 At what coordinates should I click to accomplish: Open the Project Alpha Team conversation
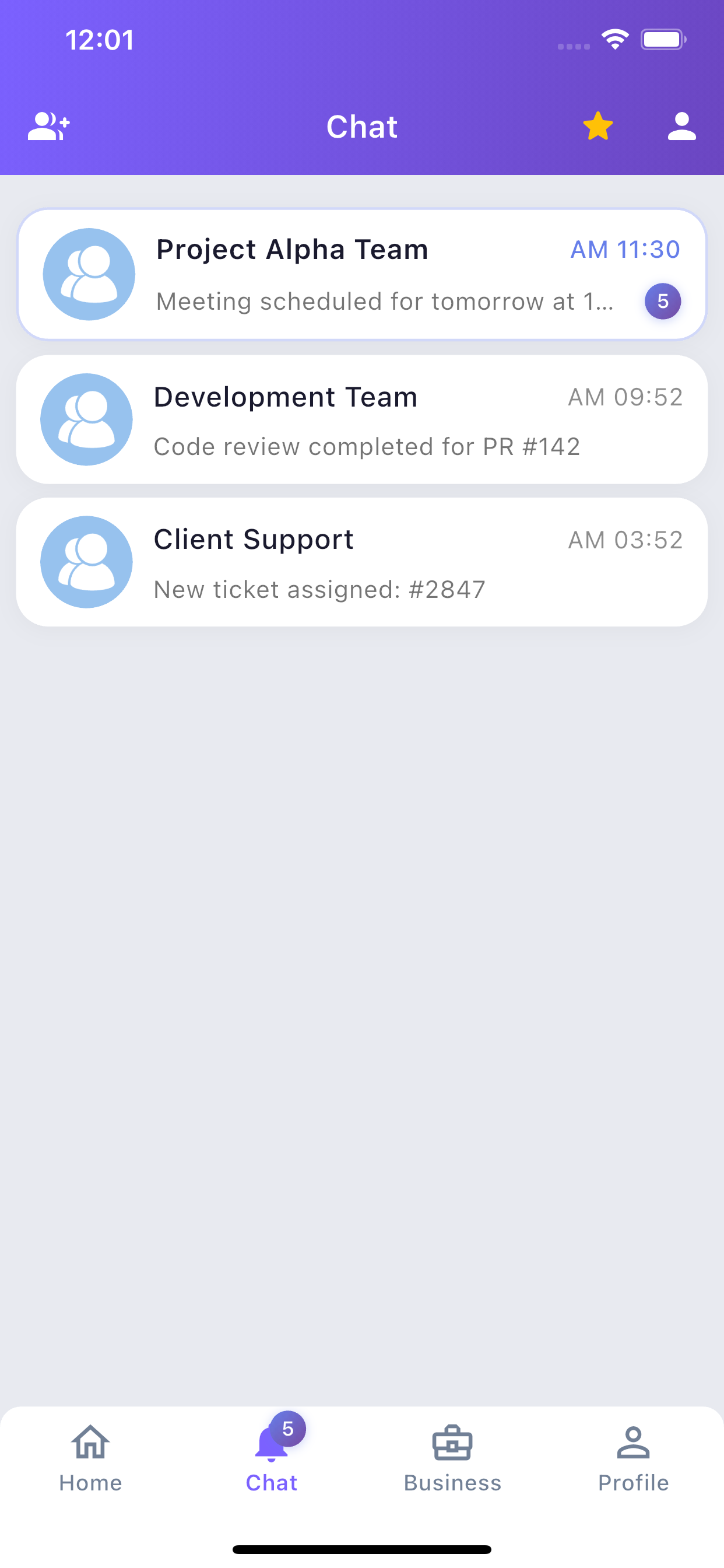tap(362, 274)
